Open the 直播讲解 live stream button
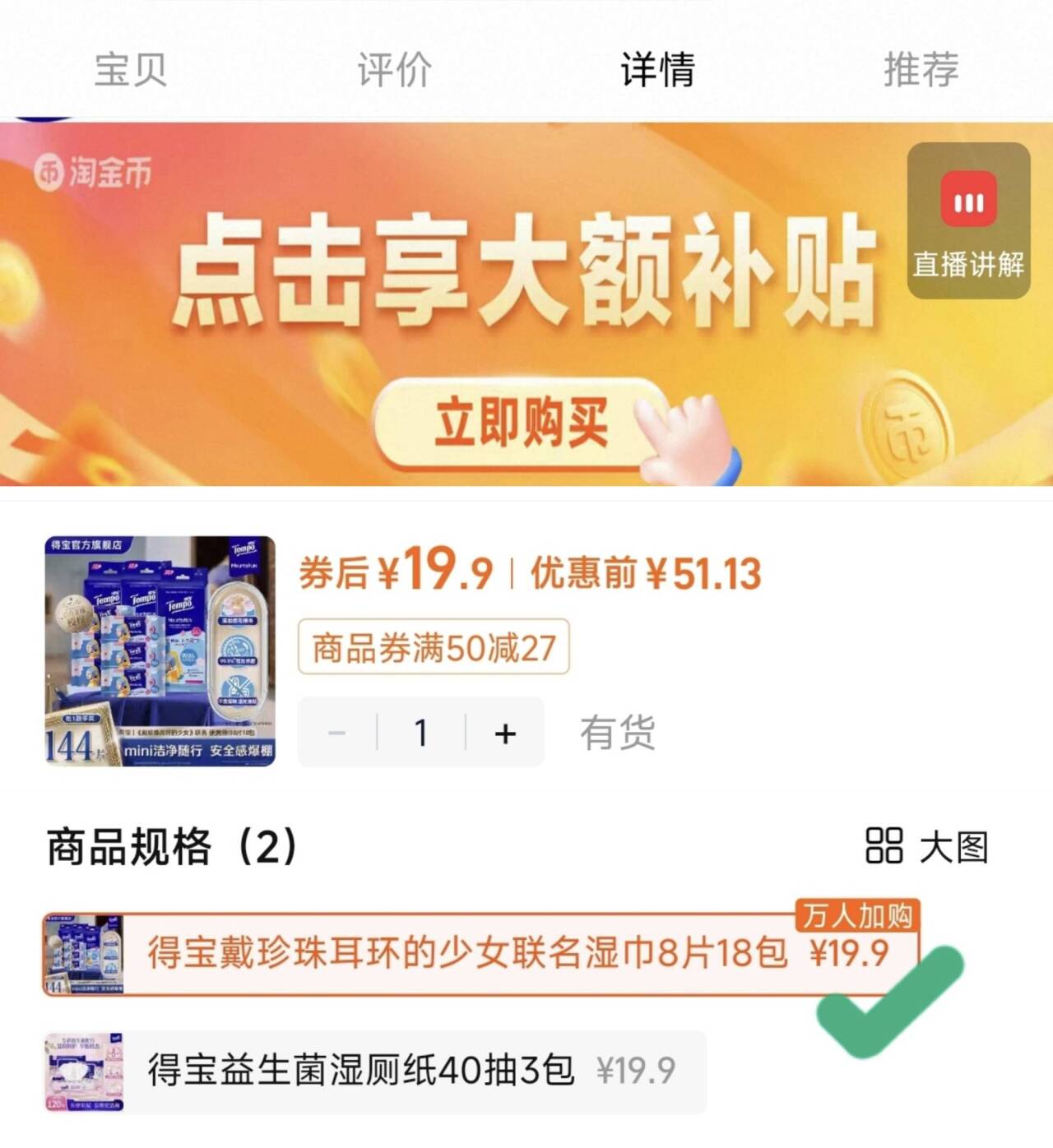 pos(968,220)
